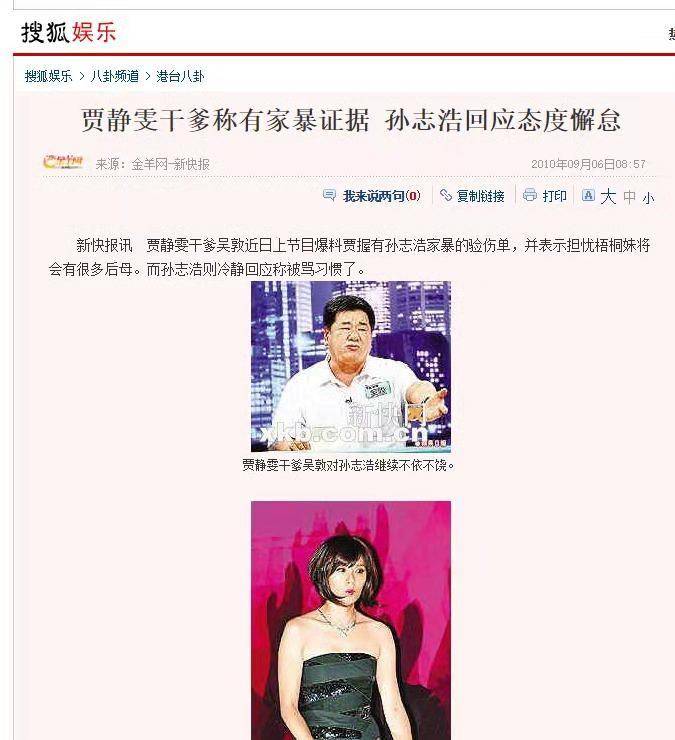Open 港台八卦 breadcrumb link
This screenshot has width=675, height=740.
tap(180, 76)
